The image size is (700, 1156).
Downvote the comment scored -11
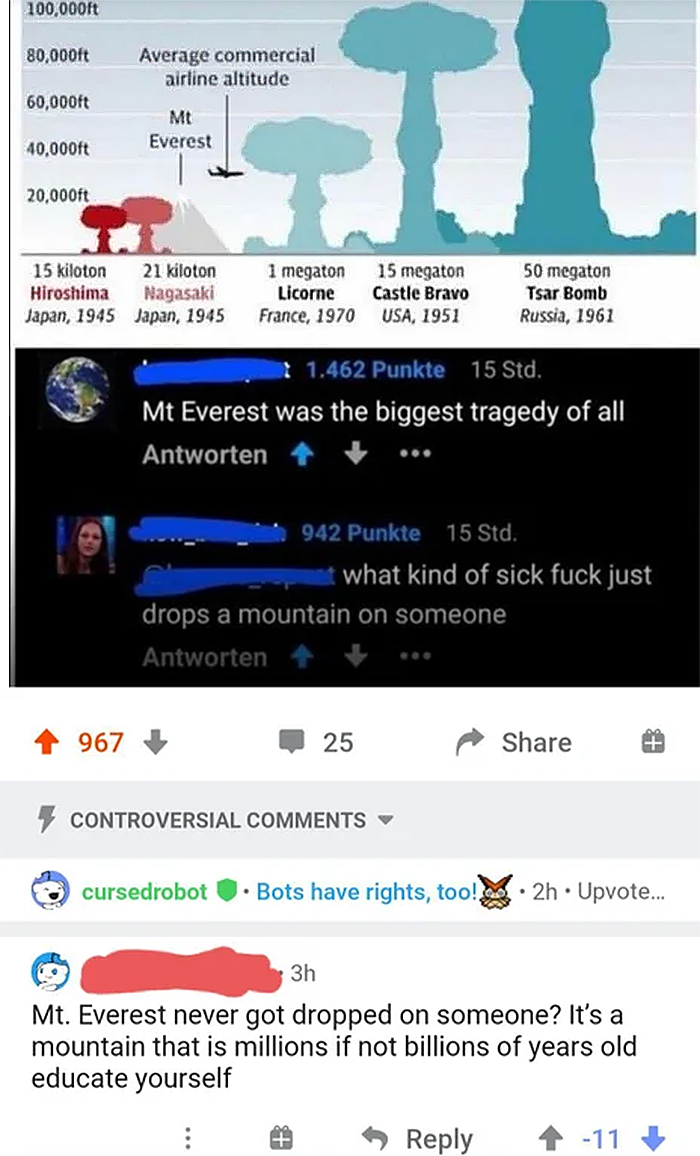[652, 1139]
